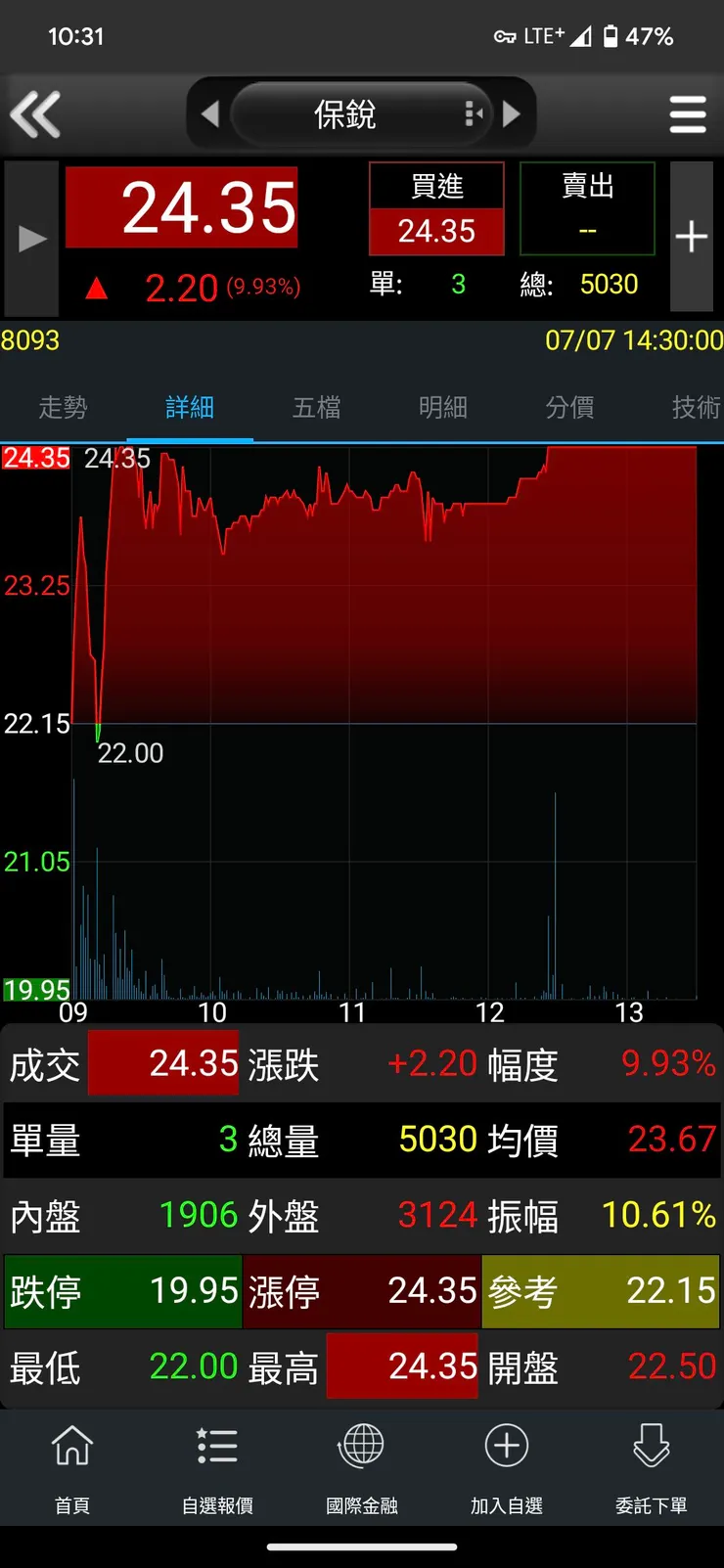Select the 詳細 tab
The width and height of the screenshot is (724, 1568).
click(190, 407)
